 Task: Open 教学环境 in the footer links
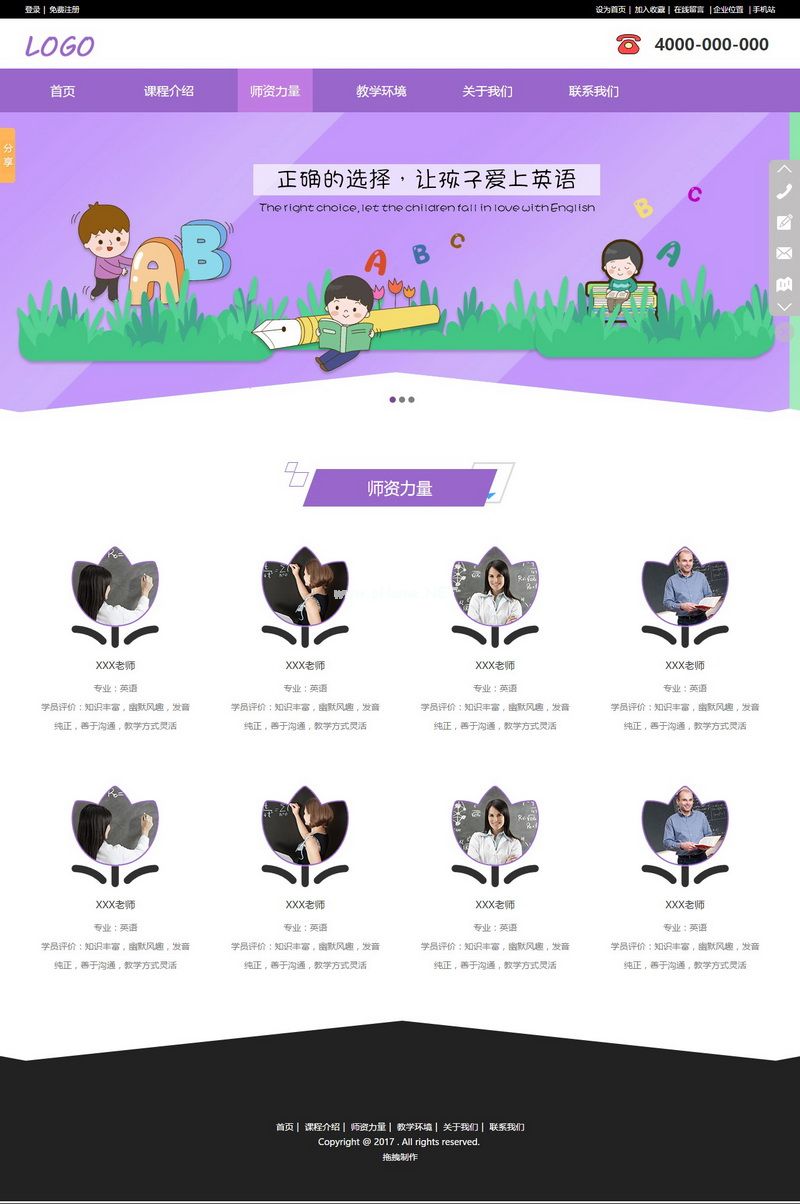click(414, 1127)
